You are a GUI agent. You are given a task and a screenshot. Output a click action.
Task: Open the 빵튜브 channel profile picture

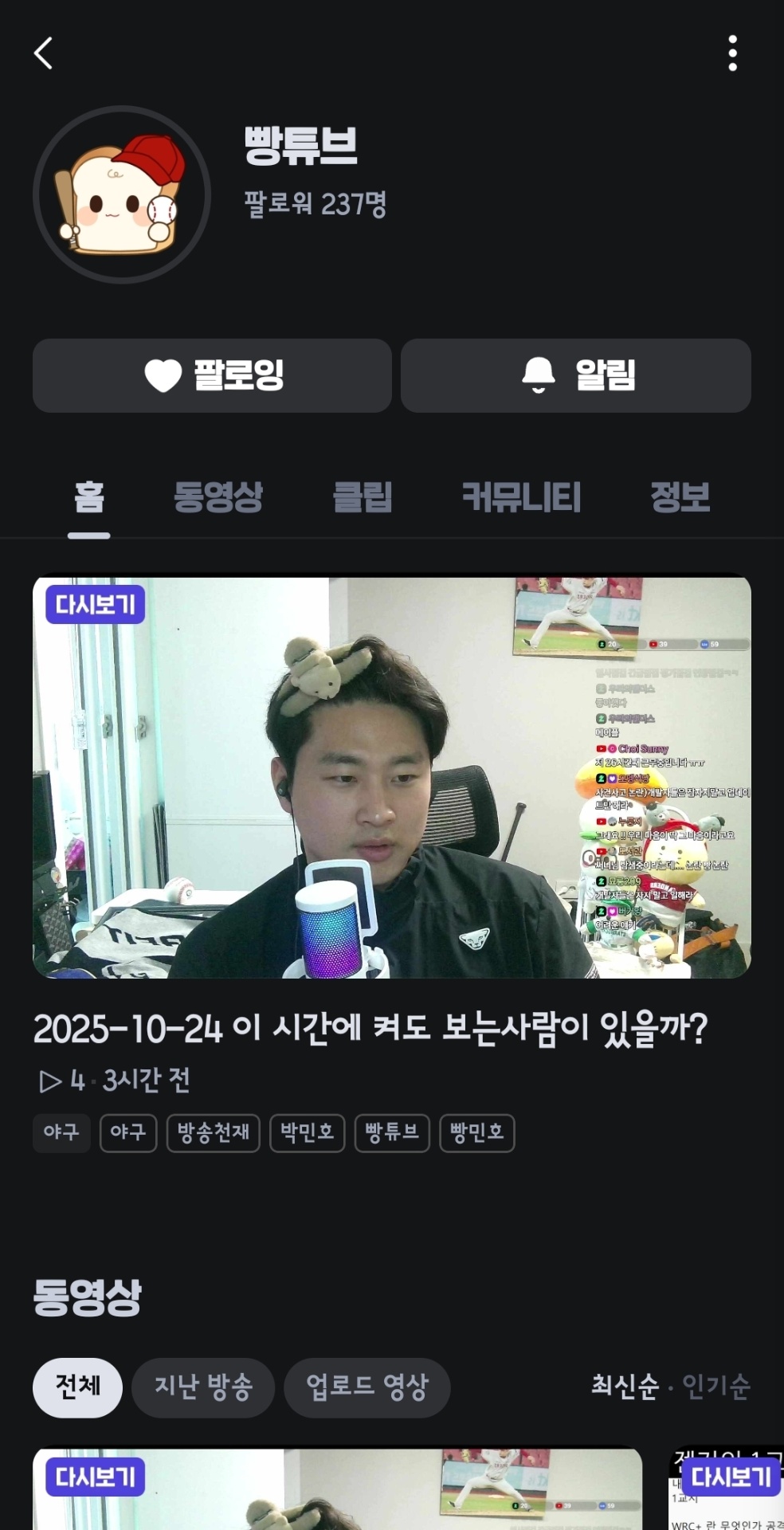point(122,194)
